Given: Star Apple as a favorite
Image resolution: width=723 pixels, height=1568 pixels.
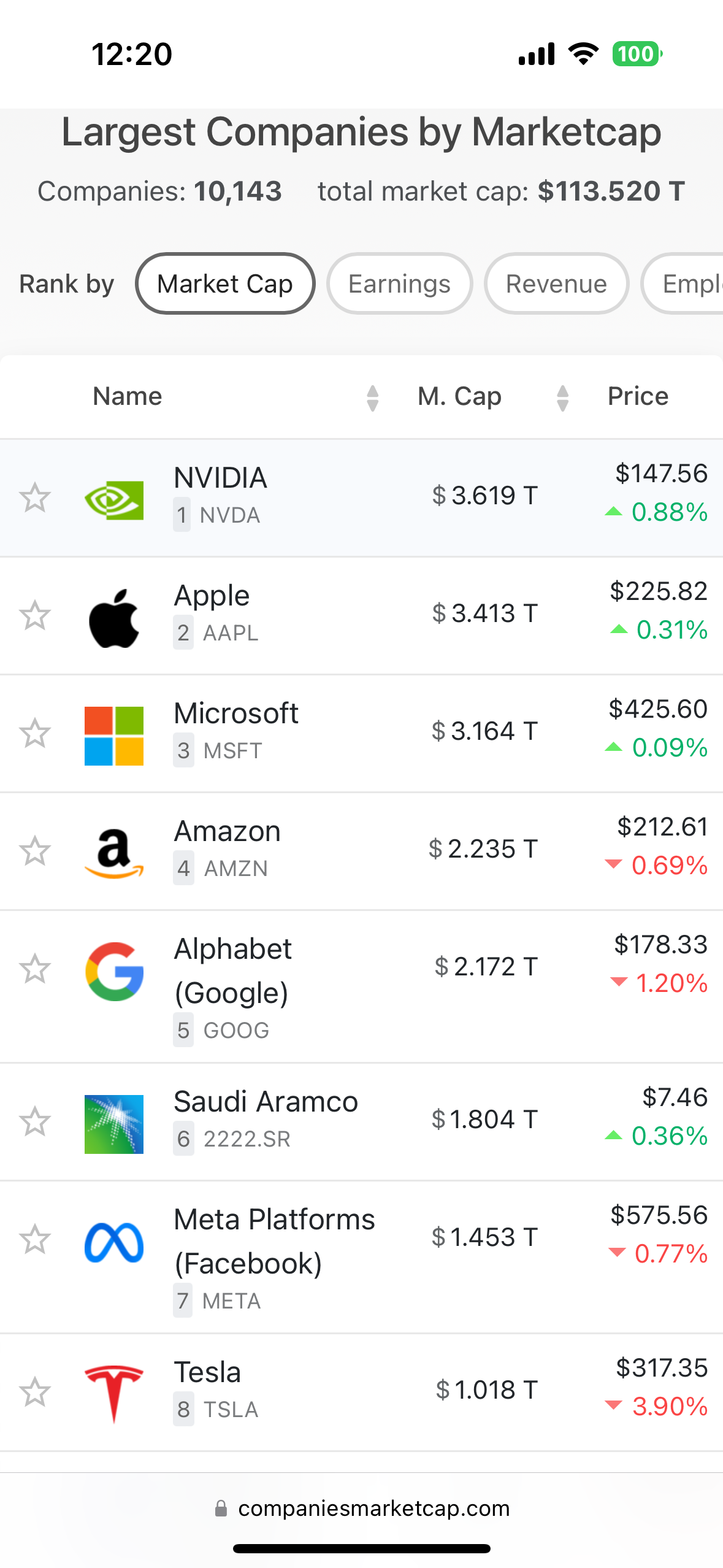Looking at the screenshot, I should click(x=34, y=615).
